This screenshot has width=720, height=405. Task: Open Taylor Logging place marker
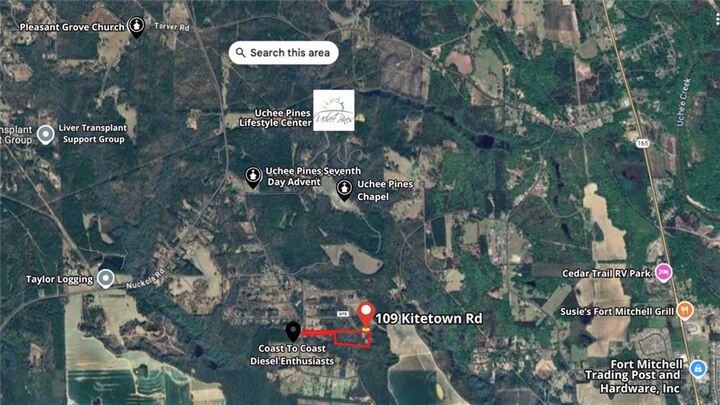click(x=106, y=278)
